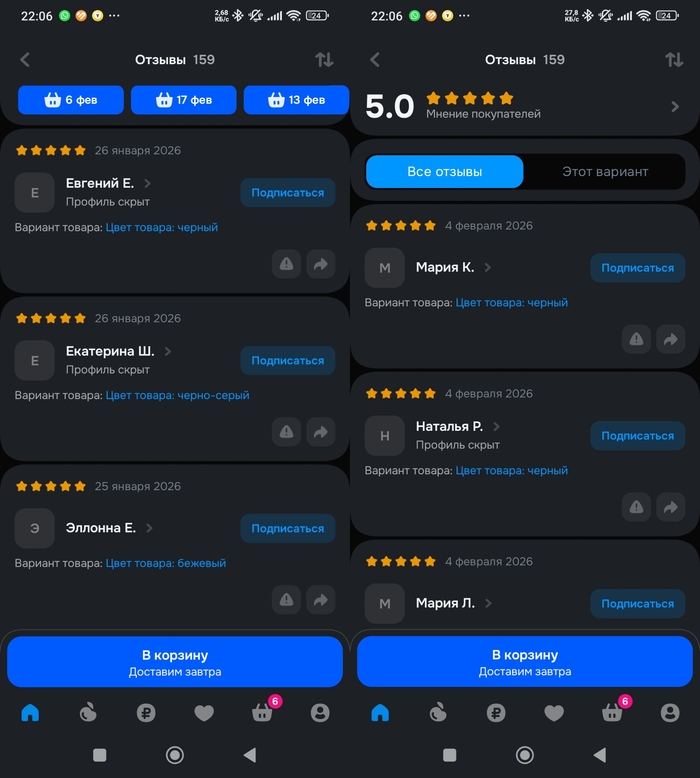
Task: Subscribe to reviewer Эллонна Е.
Action: click(287, 529)
